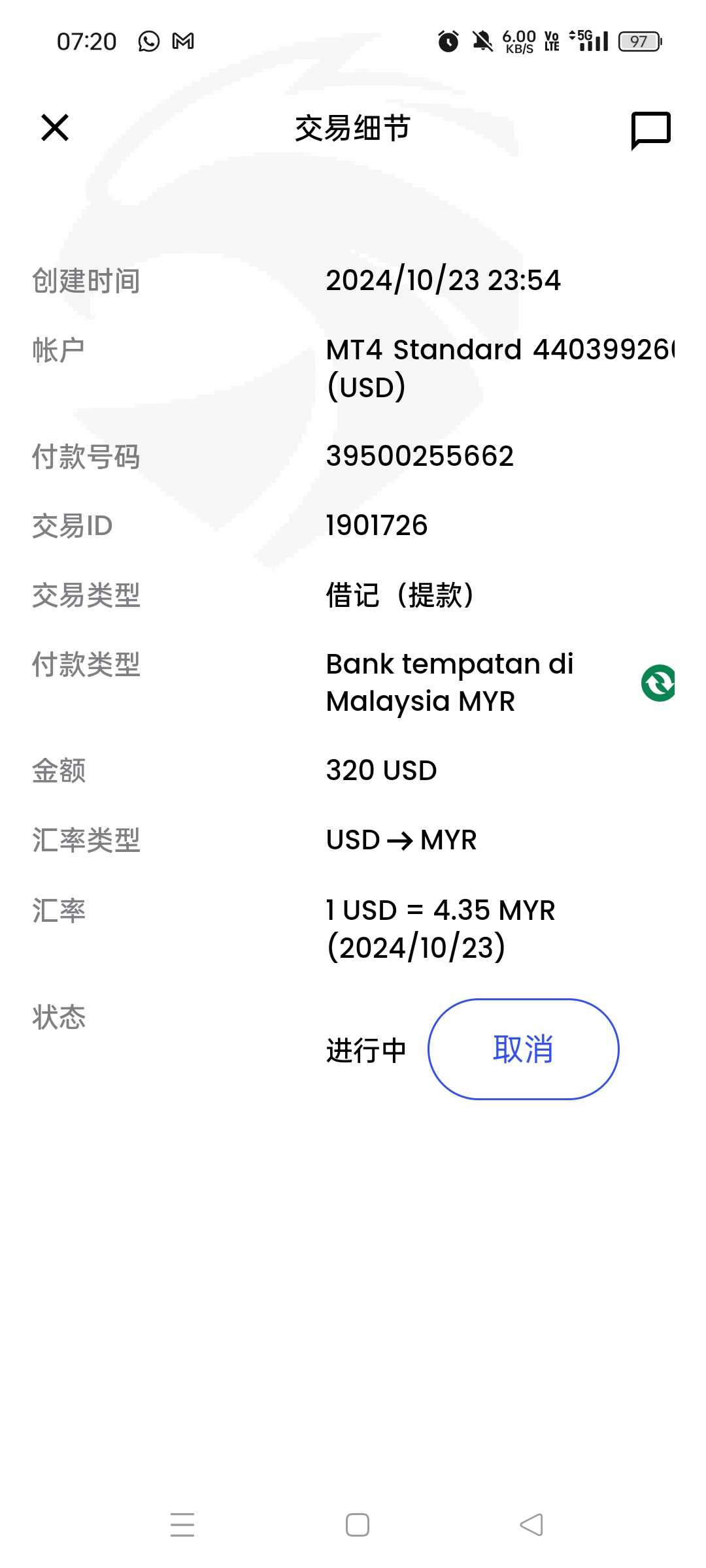Open recent apps from the navigation bar

point(182,1525)
